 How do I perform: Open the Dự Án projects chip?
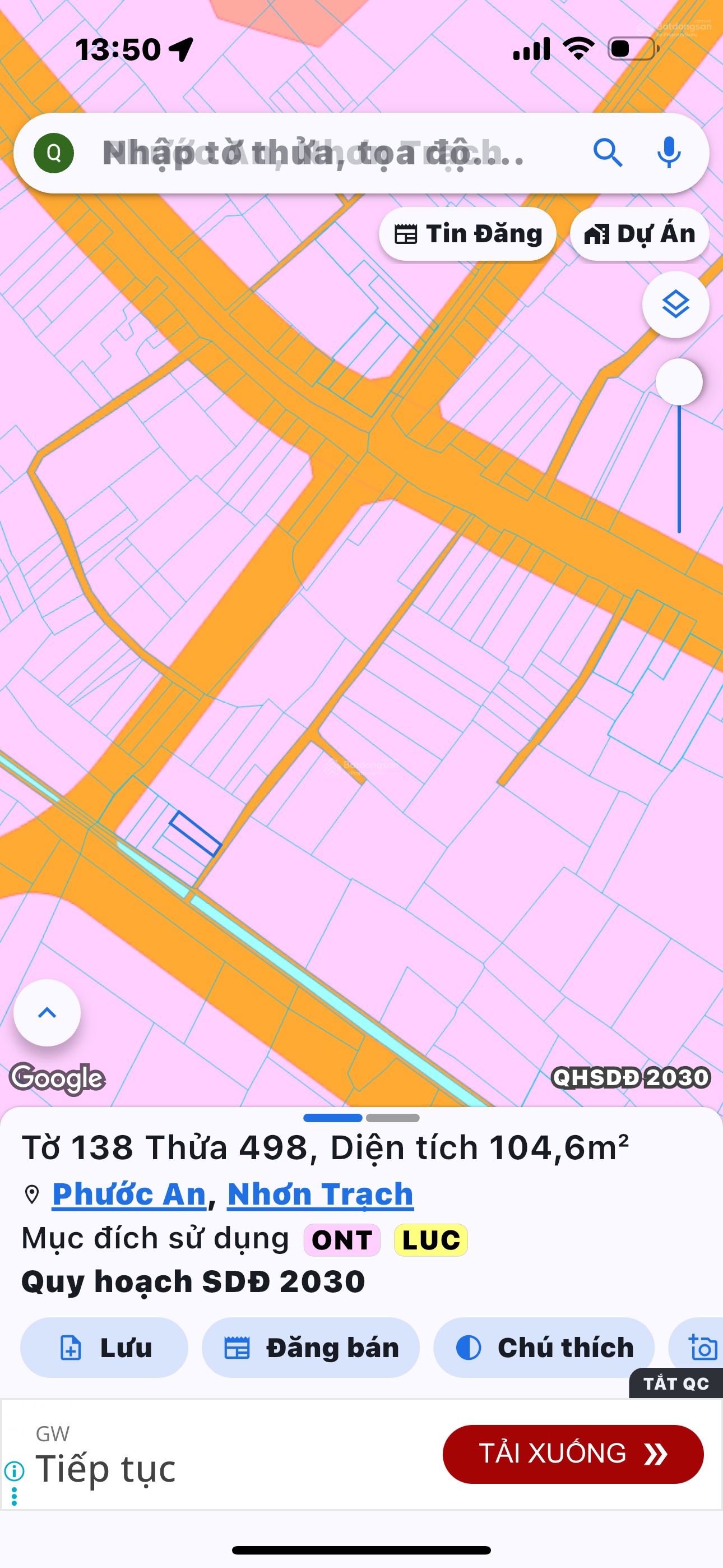(639, 234)
